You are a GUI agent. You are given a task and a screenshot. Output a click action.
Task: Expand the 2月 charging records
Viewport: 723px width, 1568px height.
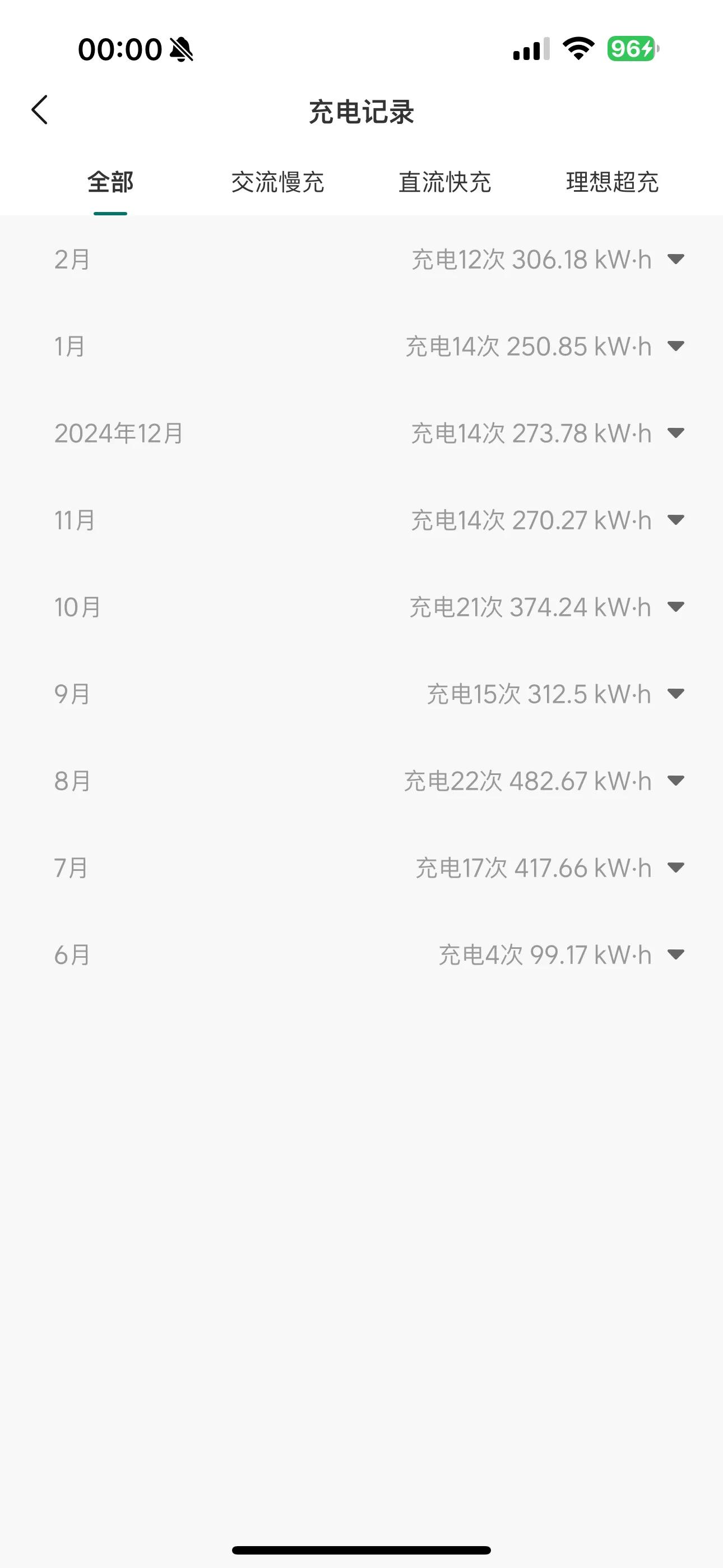[x=675, y=259]
